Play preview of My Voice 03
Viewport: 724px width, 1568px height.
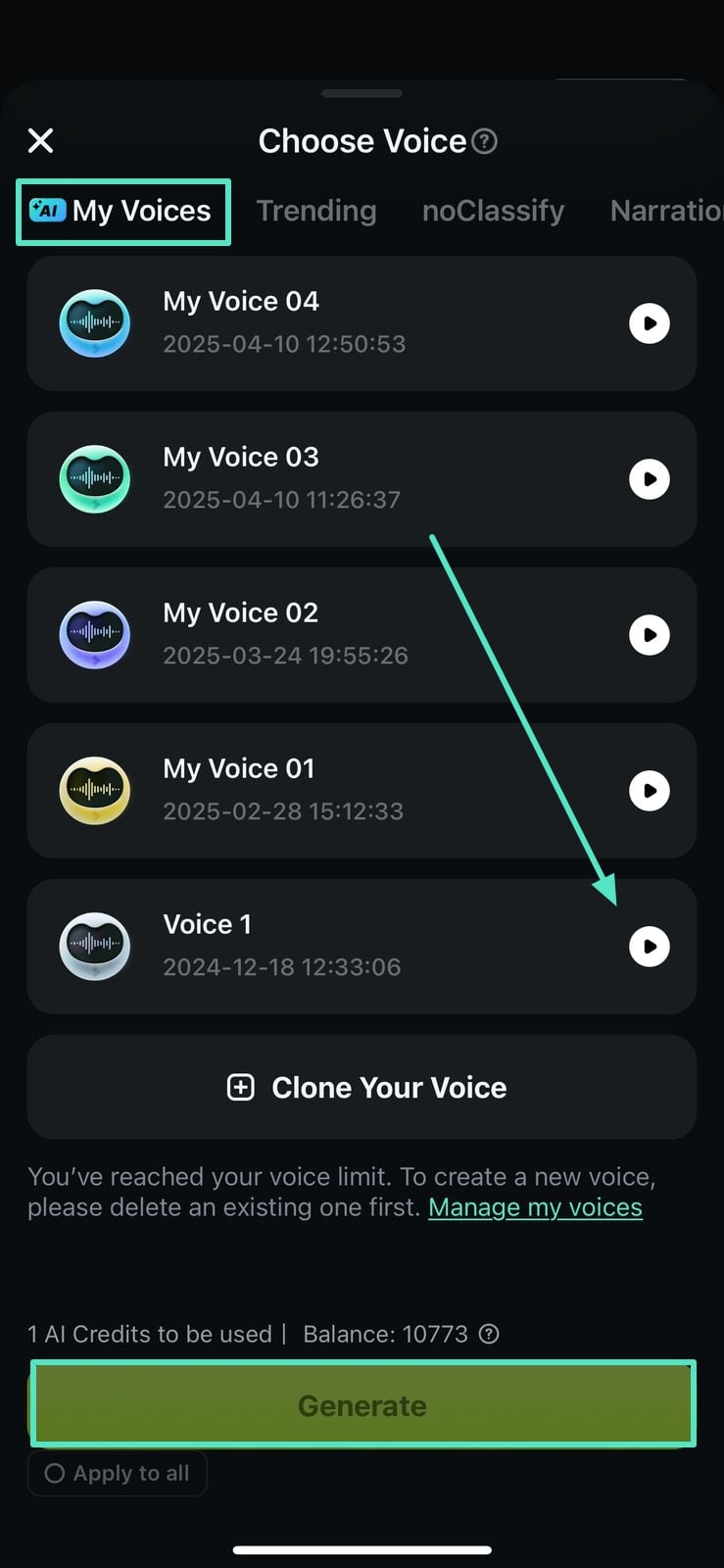pyautogui.click(x=649, y=479)
